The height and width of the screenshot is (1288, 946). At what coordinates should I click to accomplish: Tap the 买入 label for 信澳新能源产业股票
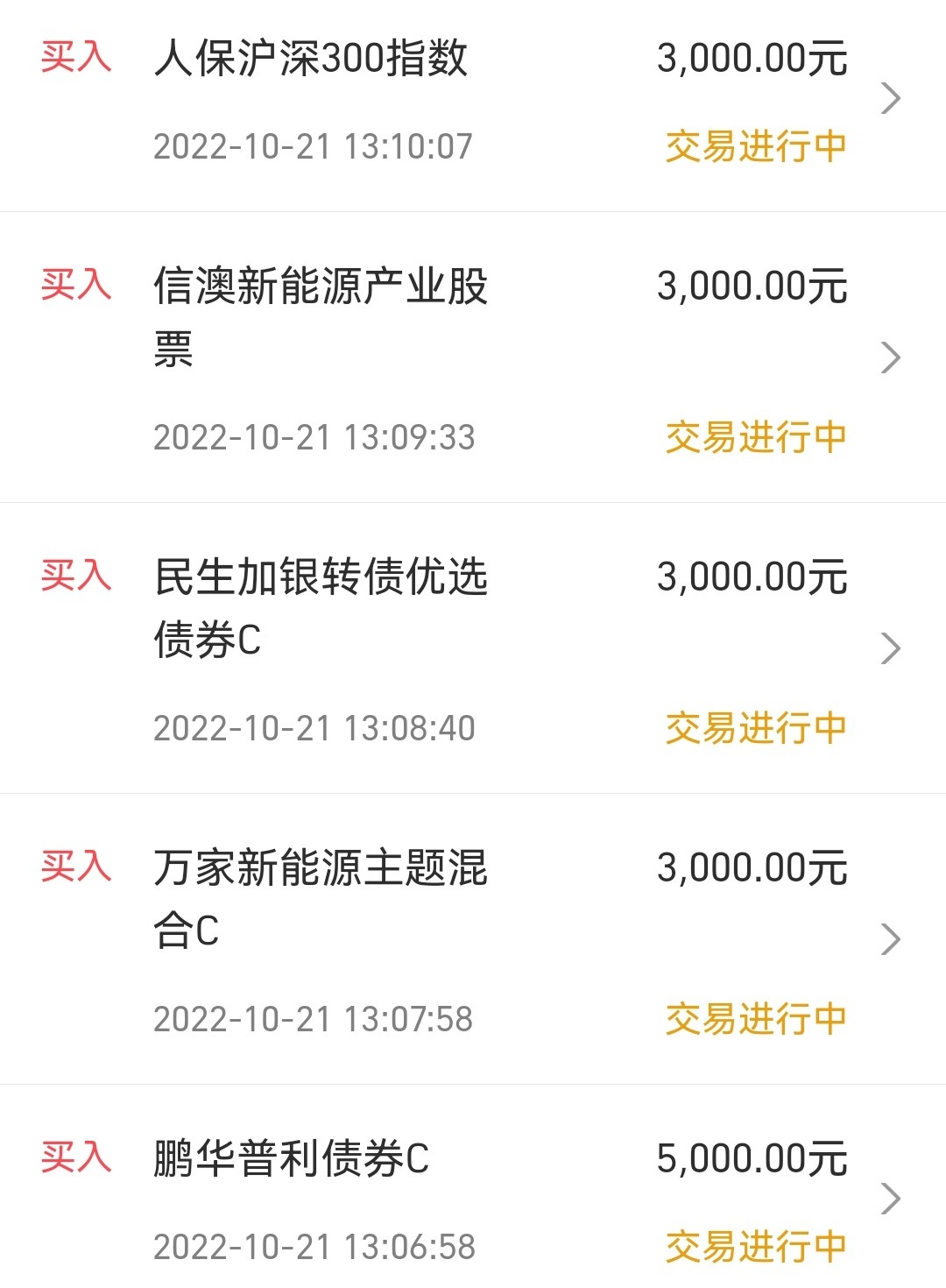(x=75, y=283)
